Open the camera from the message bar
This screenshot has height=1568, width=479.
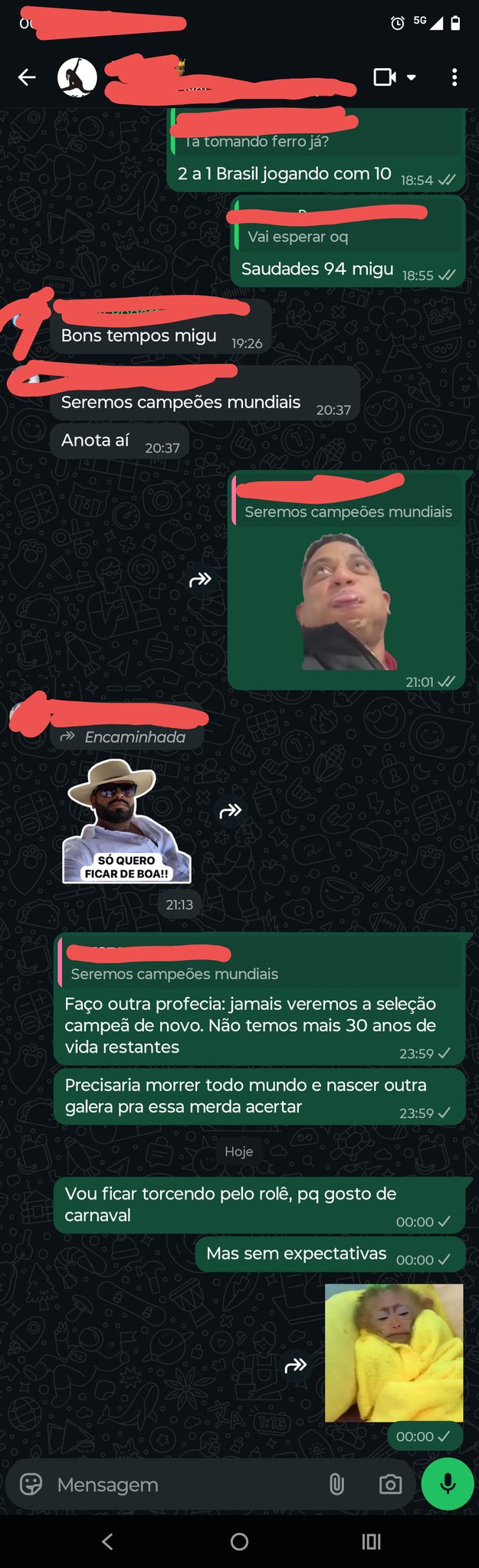point(390,1485)
